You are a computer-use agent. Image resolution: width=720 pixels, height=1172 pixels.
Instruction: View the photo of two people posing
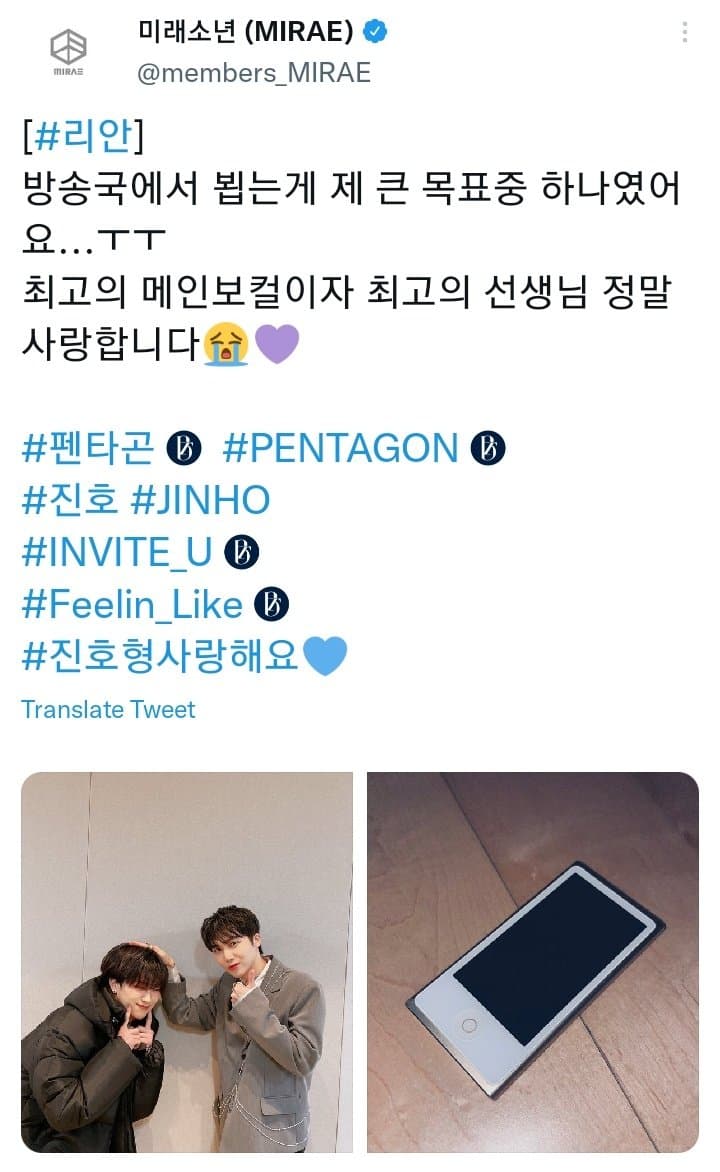(x=187, y=962)
